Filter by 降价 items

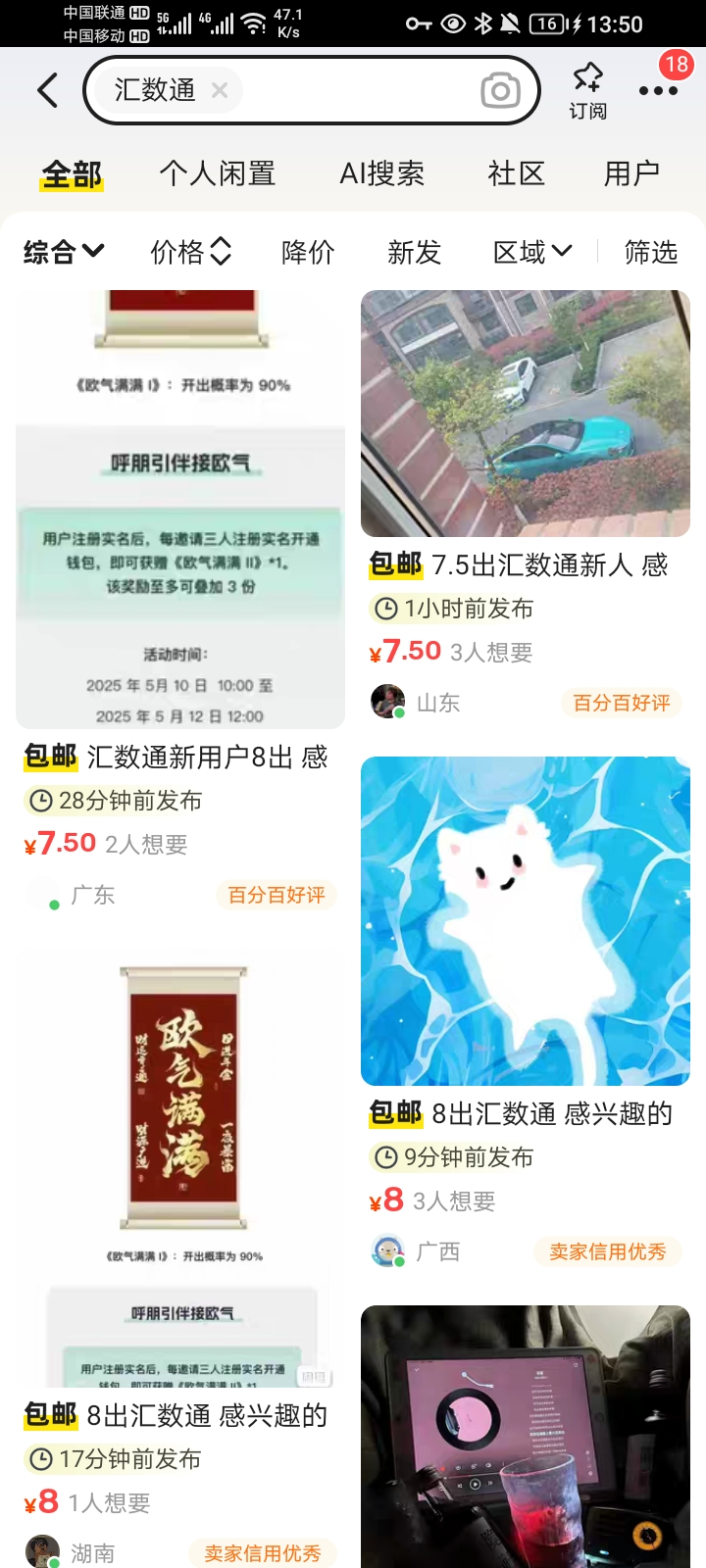click(308, 252)
